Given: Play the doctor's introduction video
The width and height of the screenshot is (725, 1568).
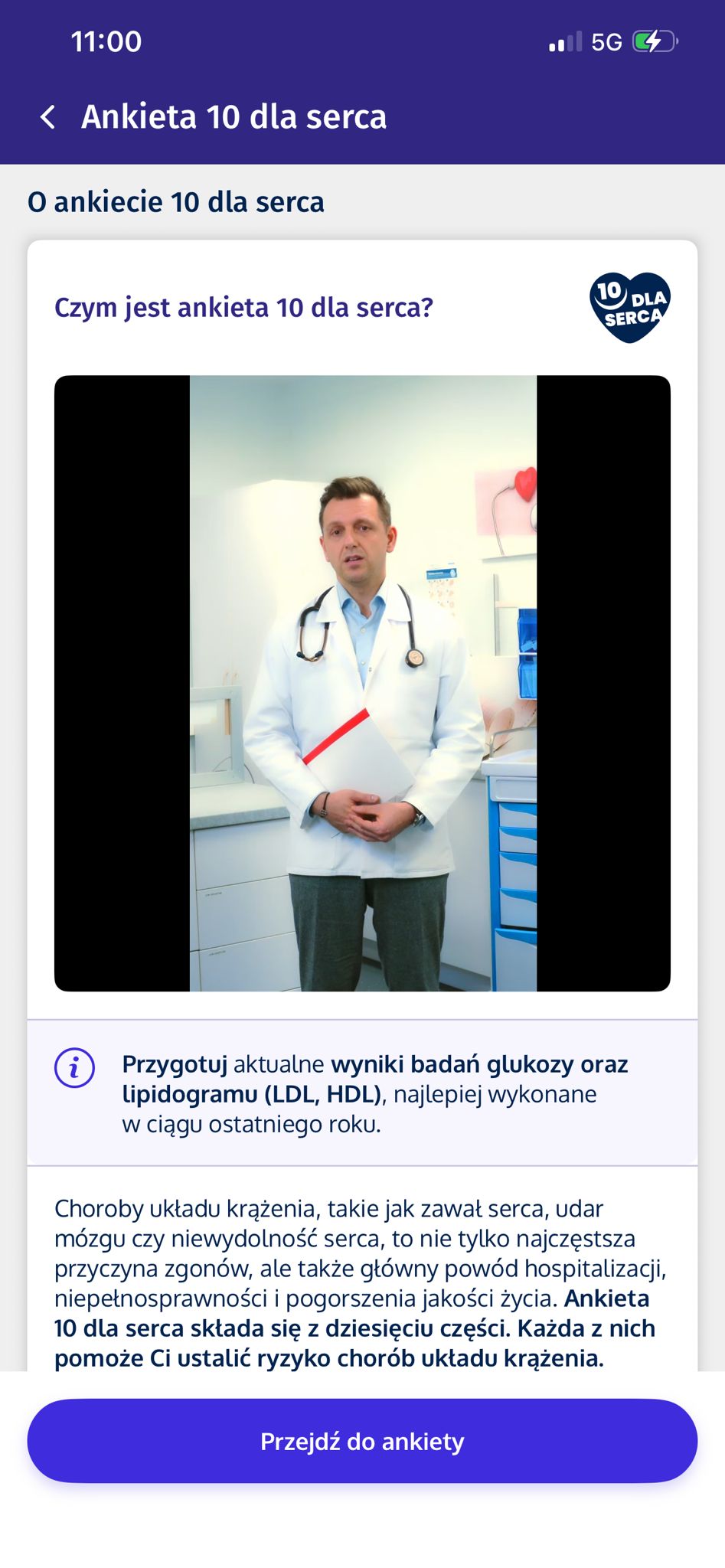Looking at the screenshot, I should (x=362, y=683).
